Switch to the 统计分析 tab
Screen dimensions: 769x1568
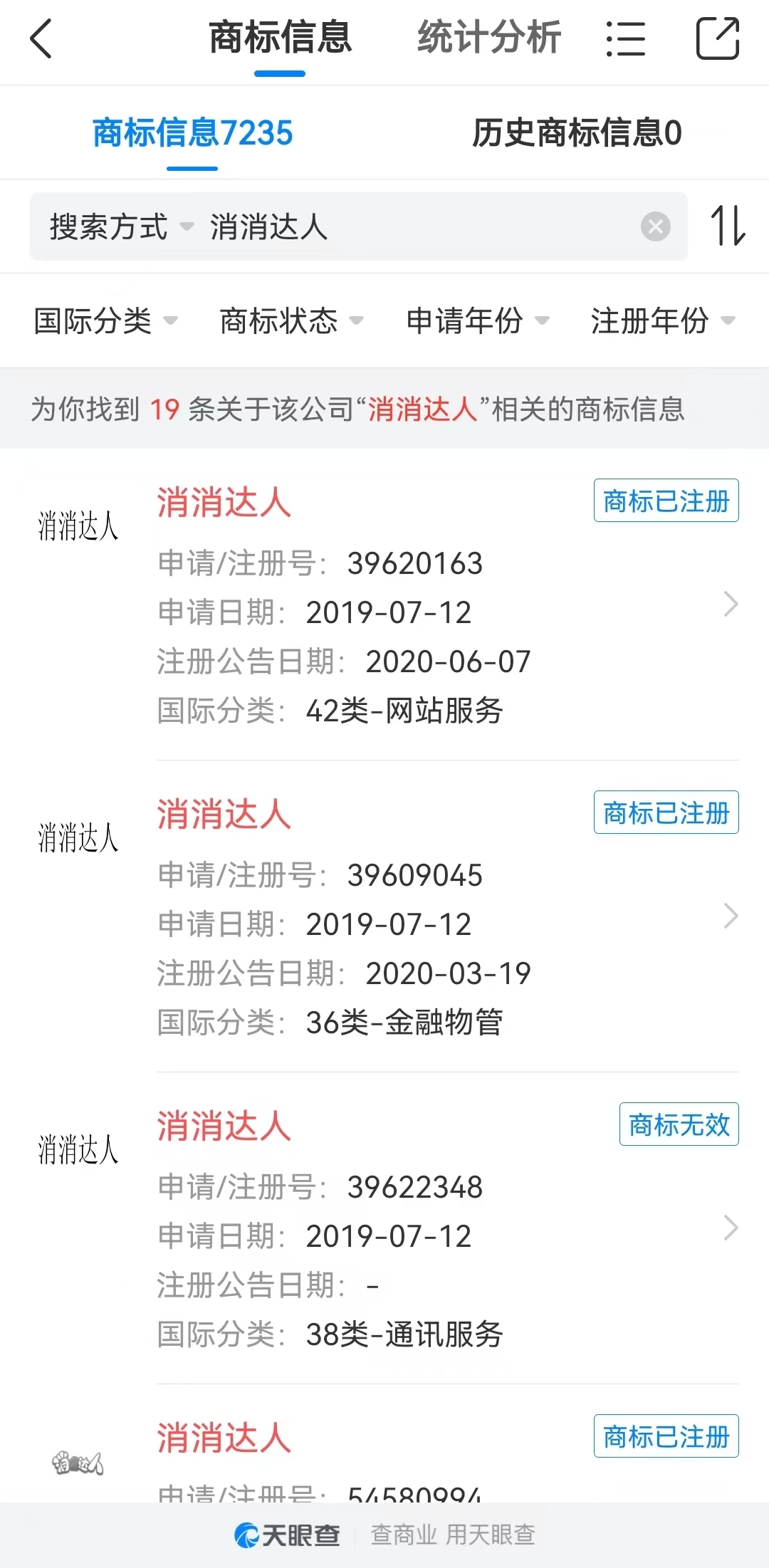489,37
